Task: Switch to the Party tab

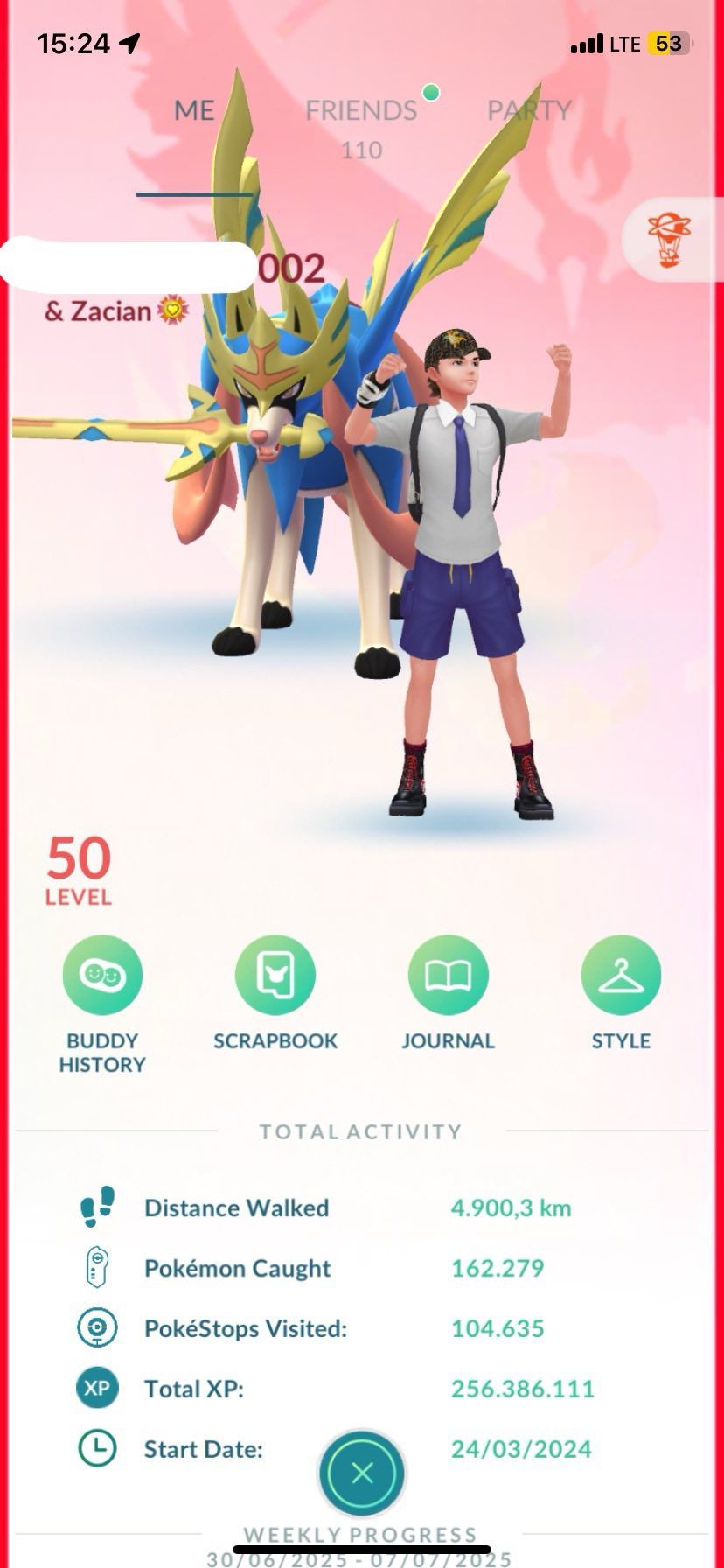Action: point(529,111)
